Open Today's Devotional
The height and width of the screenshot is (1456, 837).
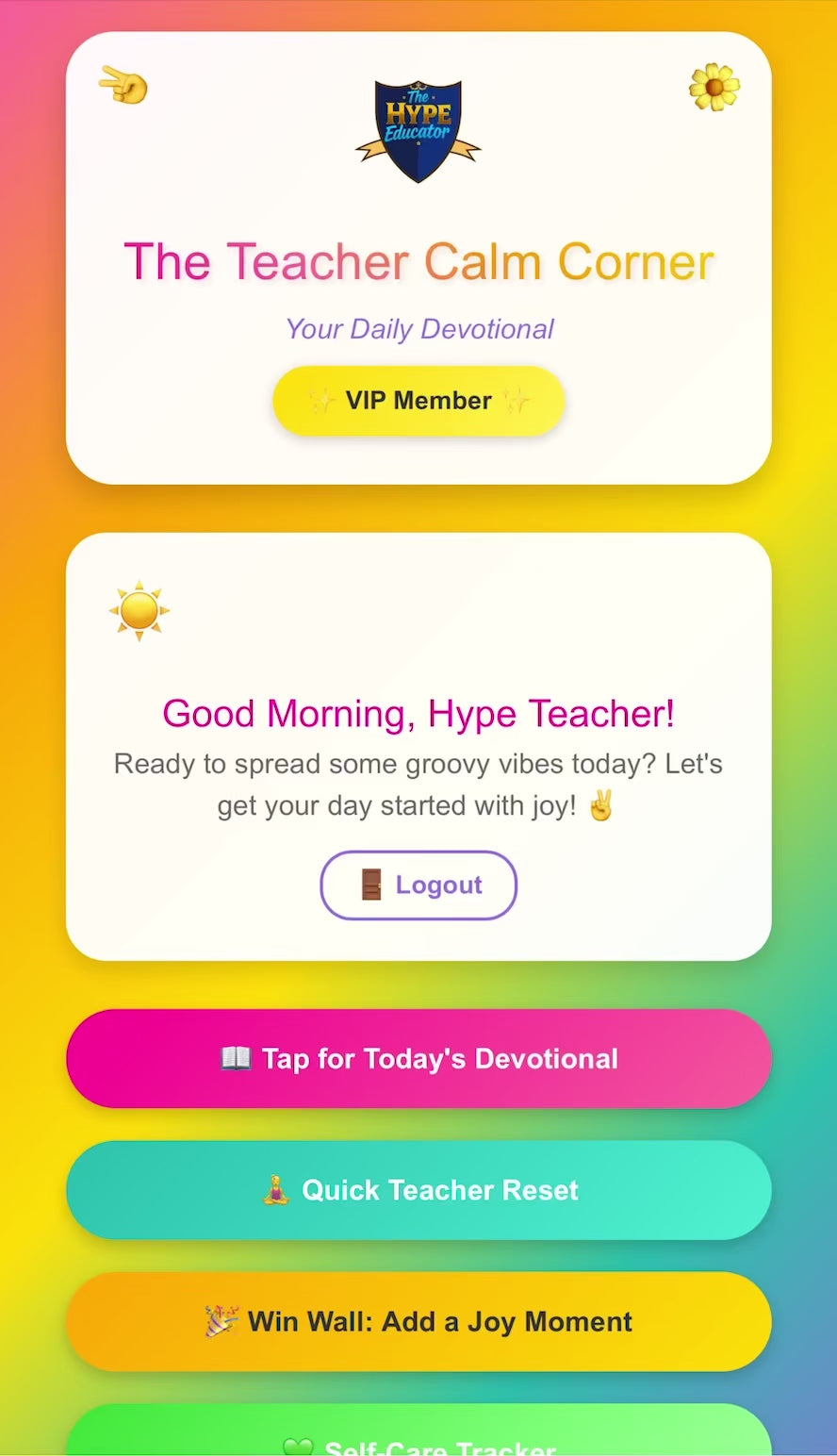[418, 1058]
